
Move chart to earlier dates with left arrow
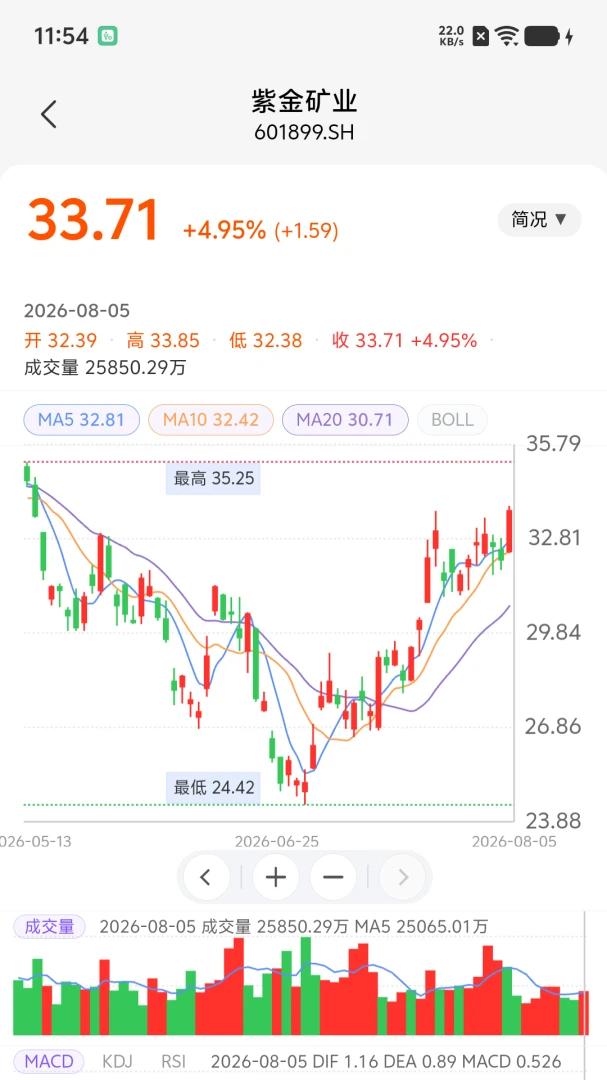pyautogui.click(x=205, y=878)
